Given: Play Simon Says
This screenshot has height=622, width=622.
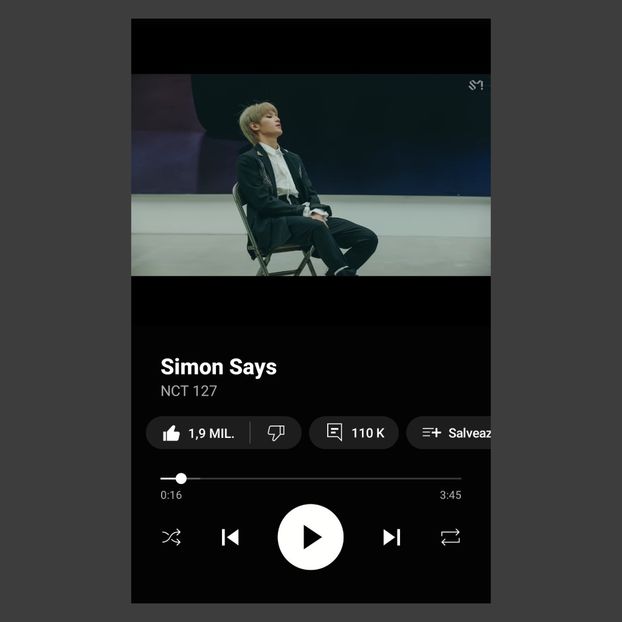Looking at the screenshot, I should [x=310, y=537].
